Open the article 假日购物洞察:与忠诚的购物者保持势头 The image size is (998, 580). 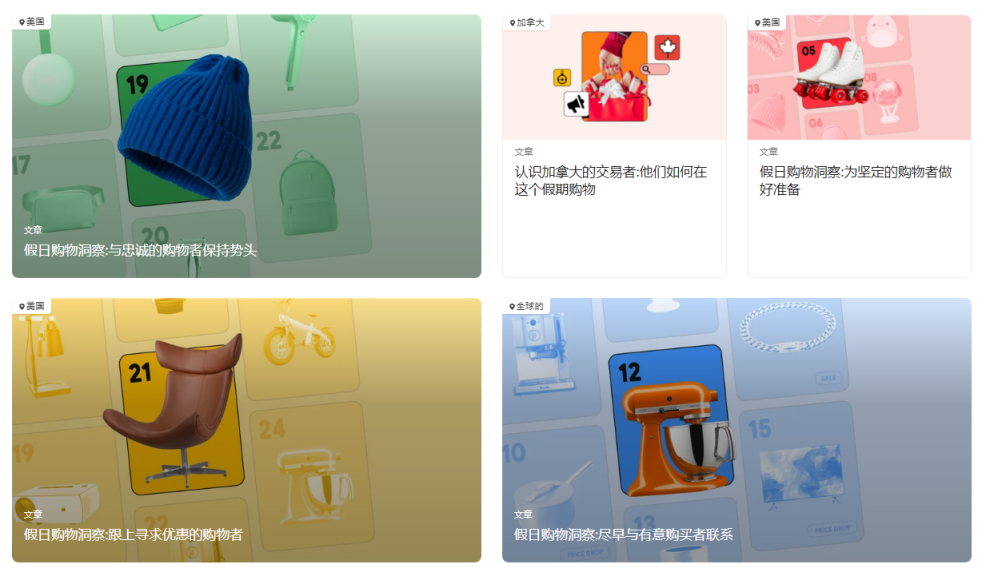tap(141, 250)
